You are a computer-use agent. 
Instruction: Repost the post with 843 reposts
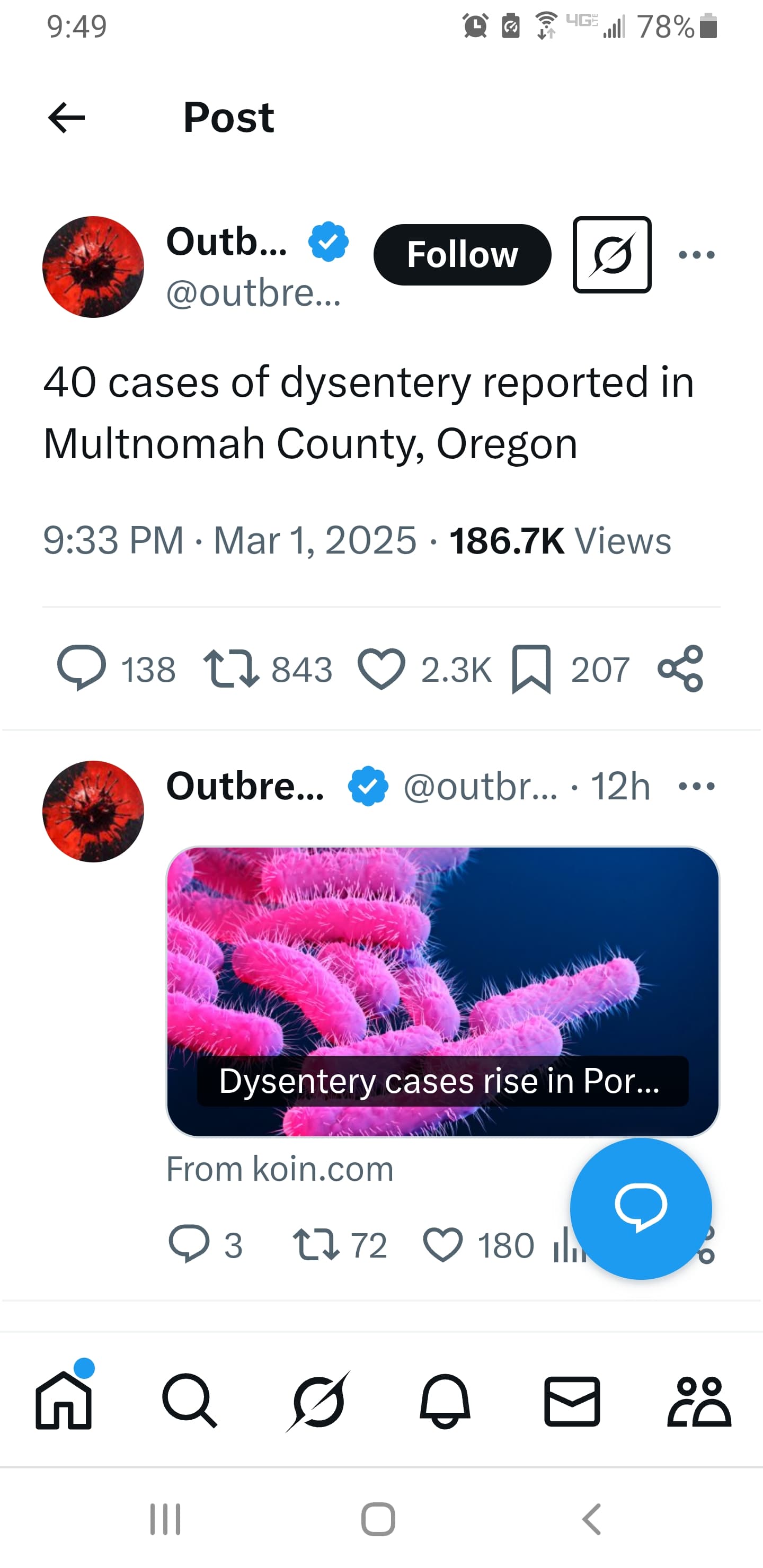pyautogui.click(x=232, y=669)
